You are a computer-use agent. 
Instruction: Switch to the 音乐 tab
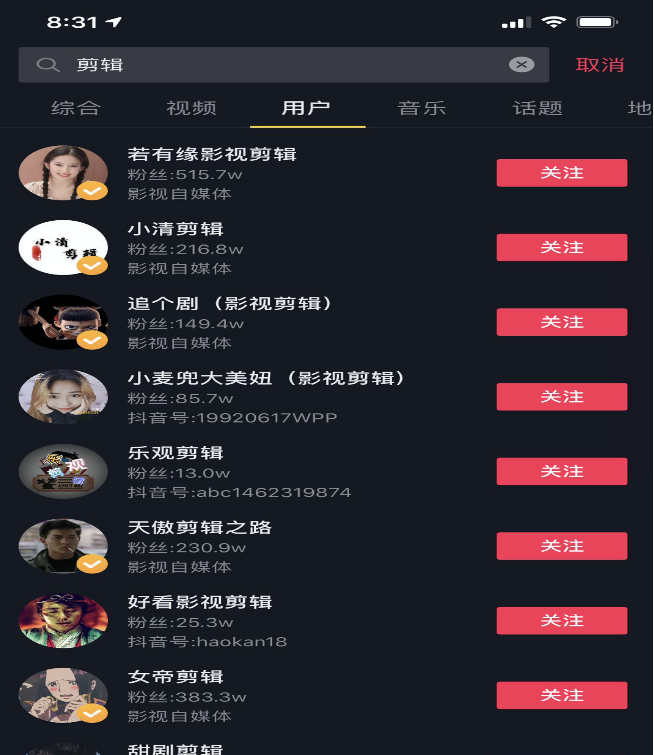(x=421, y=108)
